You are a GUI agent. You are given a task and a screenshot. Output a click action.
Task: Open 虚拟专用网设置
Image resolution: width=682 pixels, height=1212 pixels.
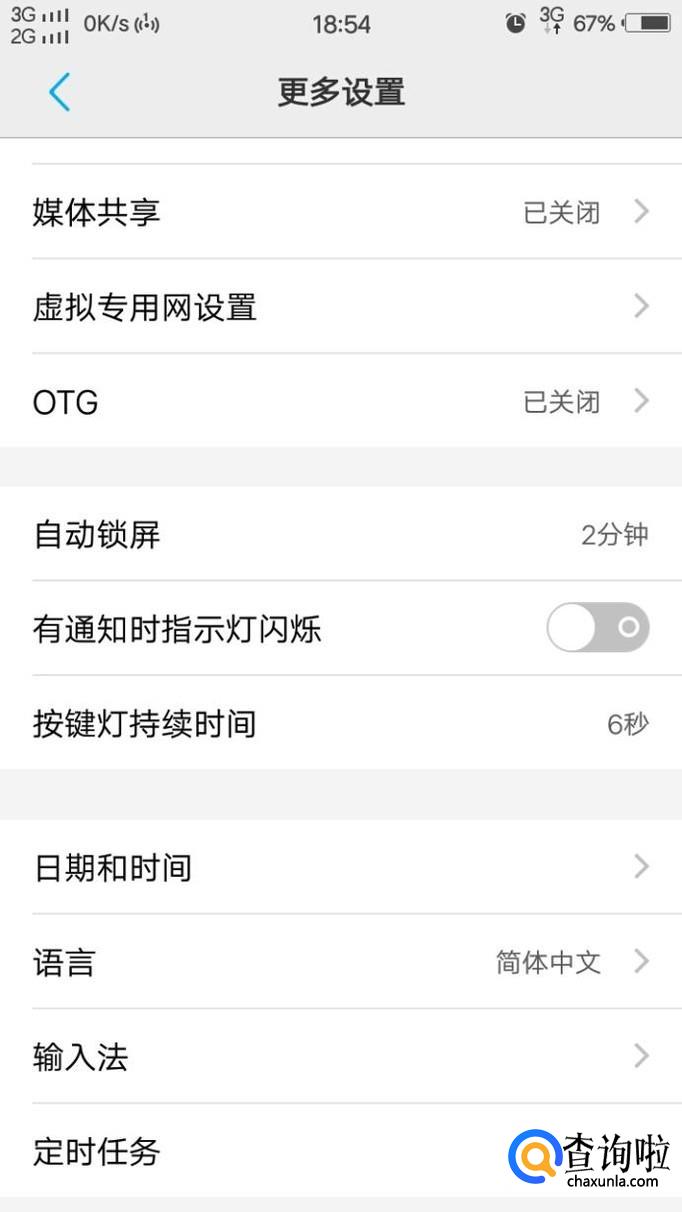tap(340, 306)
